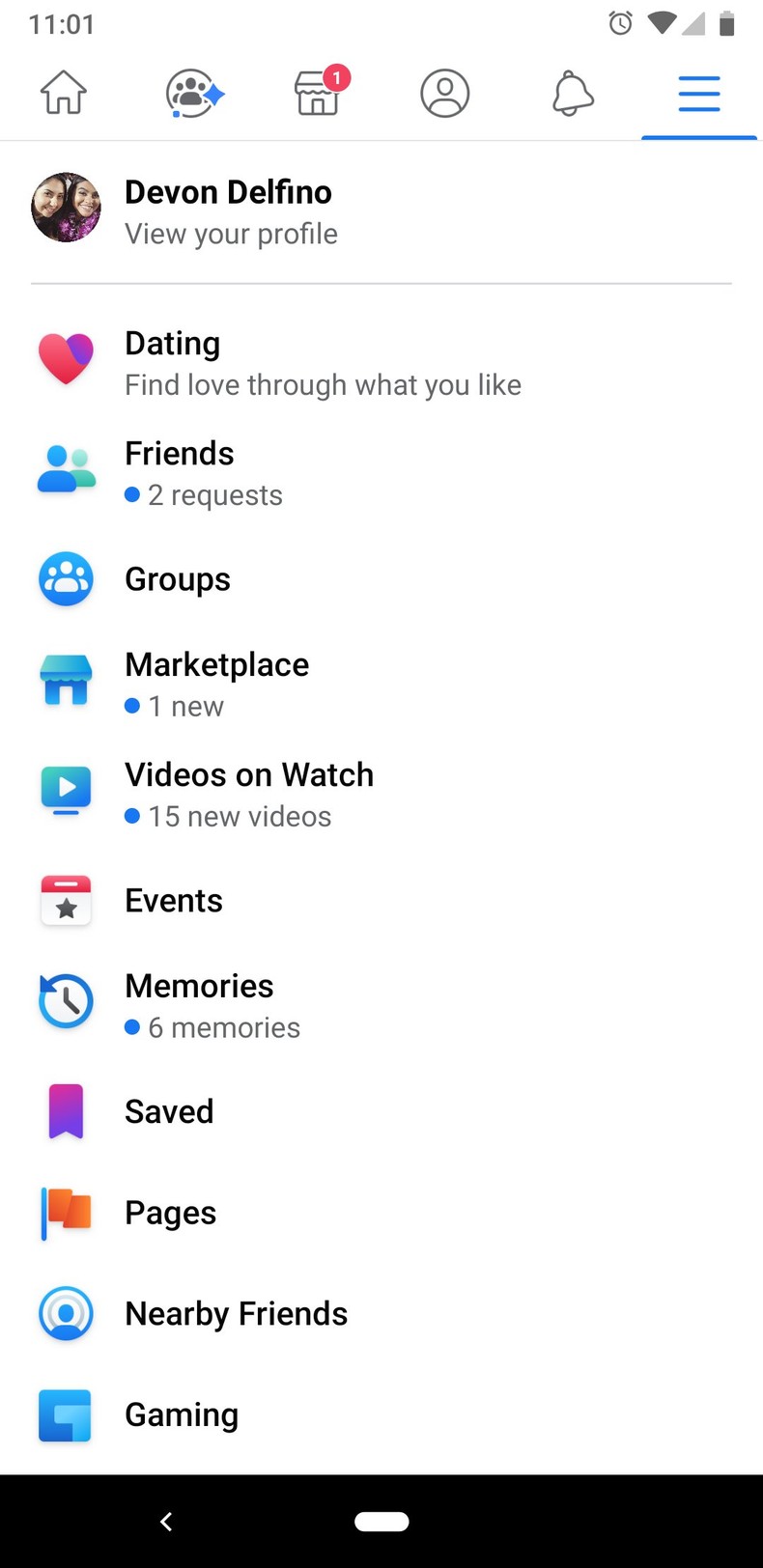This screenshot has width=763, height=1568.
Task: Open the friend requests tab at top
Action: tap(190, 93)
